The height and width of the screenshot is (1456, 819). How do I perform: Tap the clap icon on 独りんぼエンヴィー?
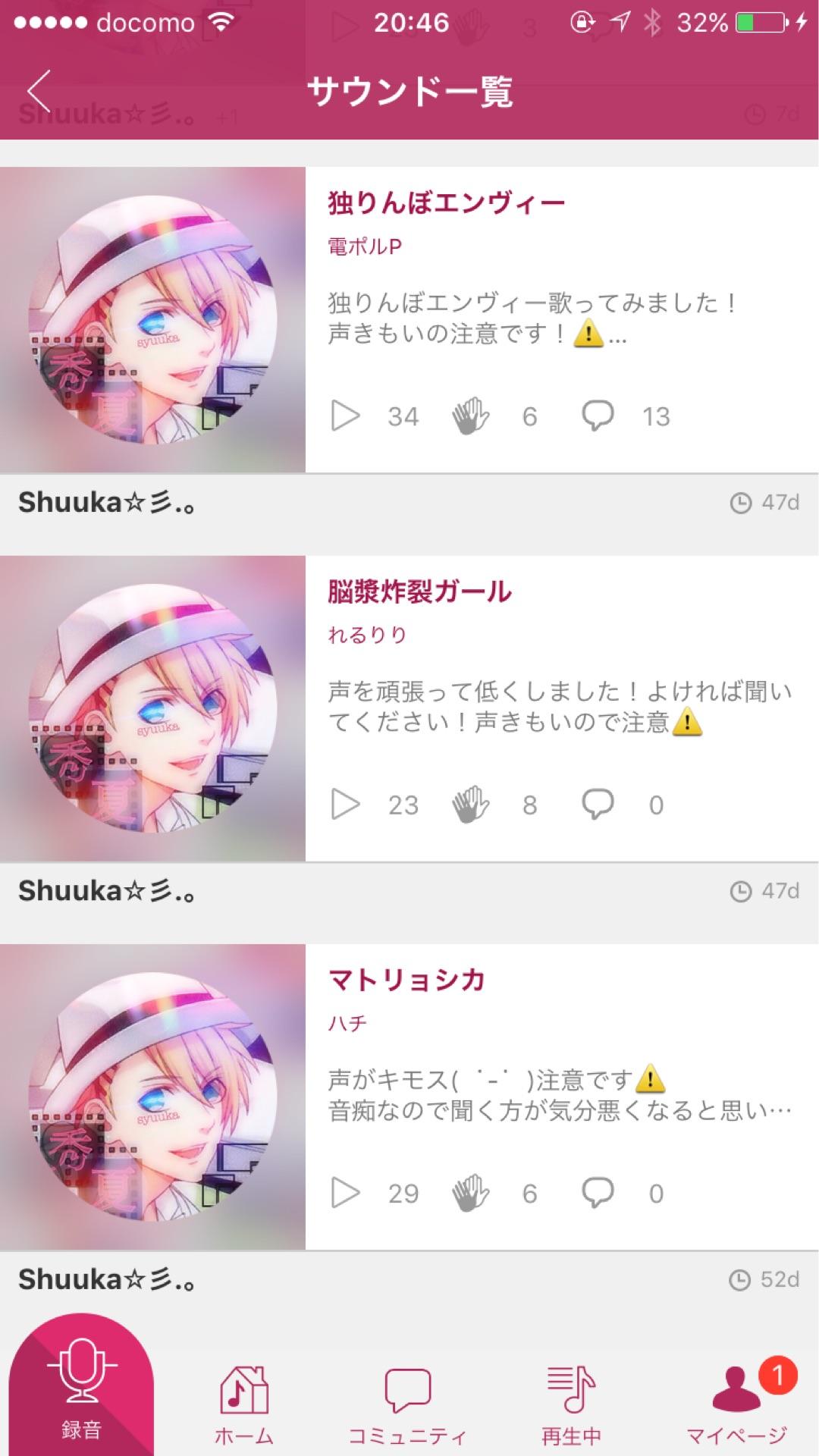[x=470, y=414]
